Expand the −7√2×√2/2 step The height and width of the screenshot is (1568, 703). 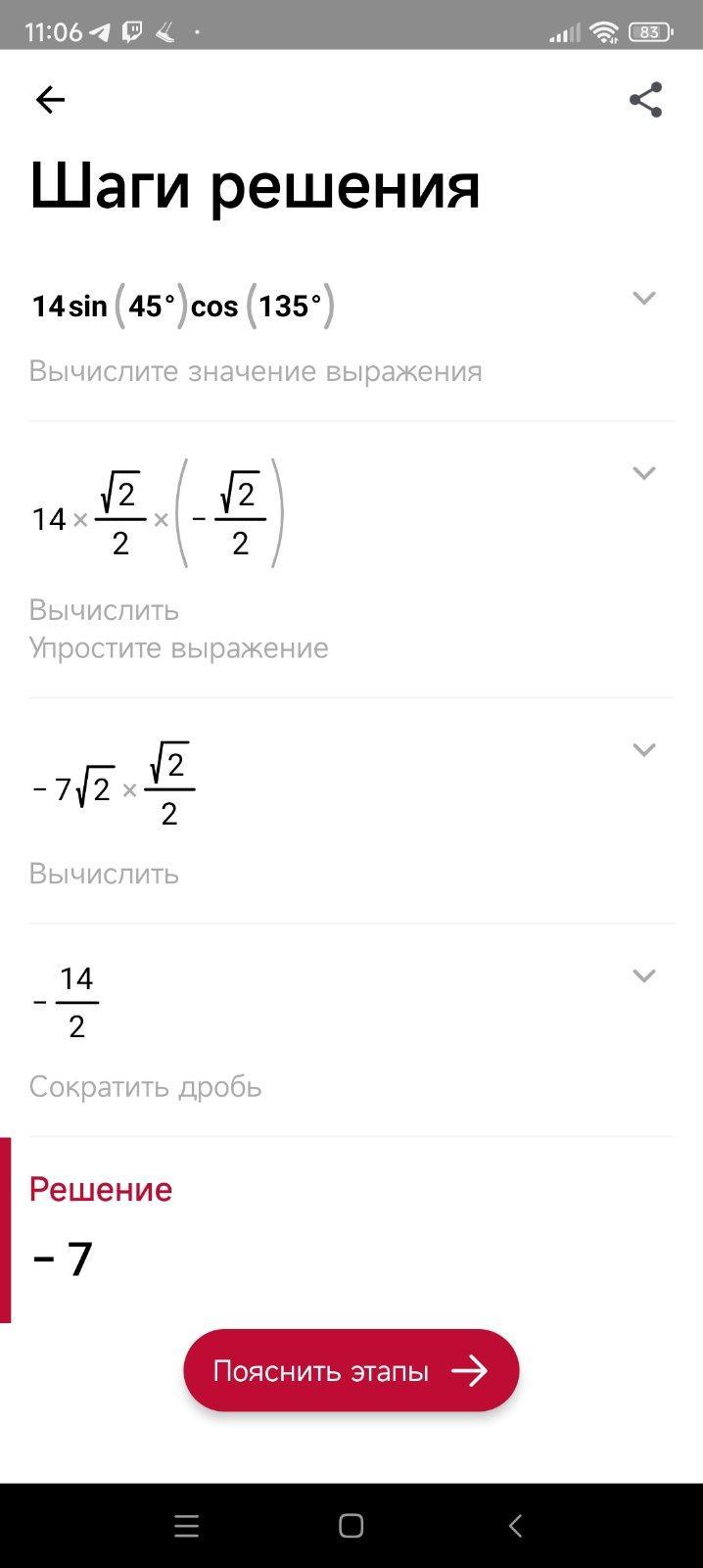[643, 749]
